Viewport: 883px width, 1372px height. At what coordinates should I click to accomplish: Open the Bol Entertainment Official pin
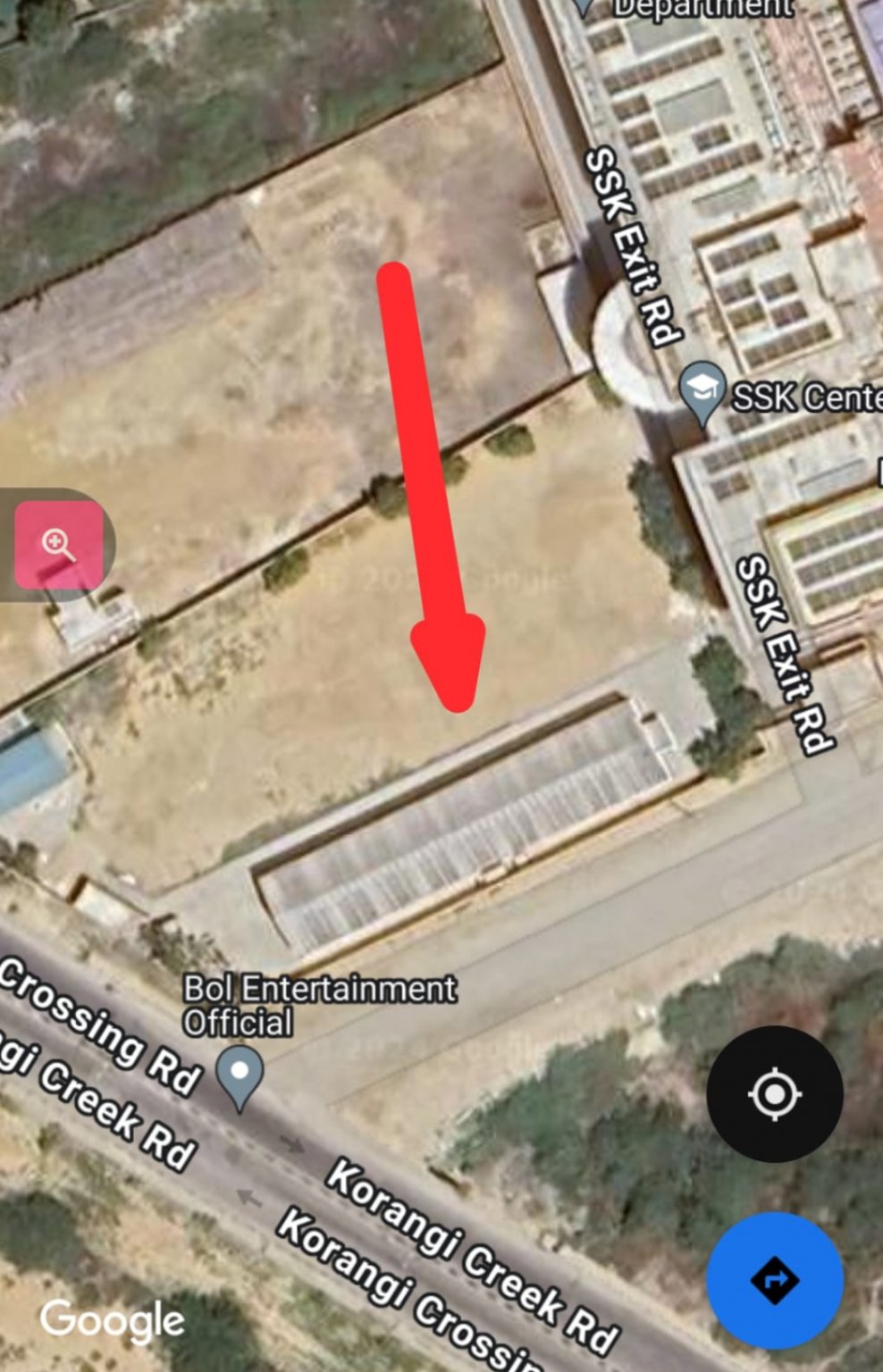240,1074
